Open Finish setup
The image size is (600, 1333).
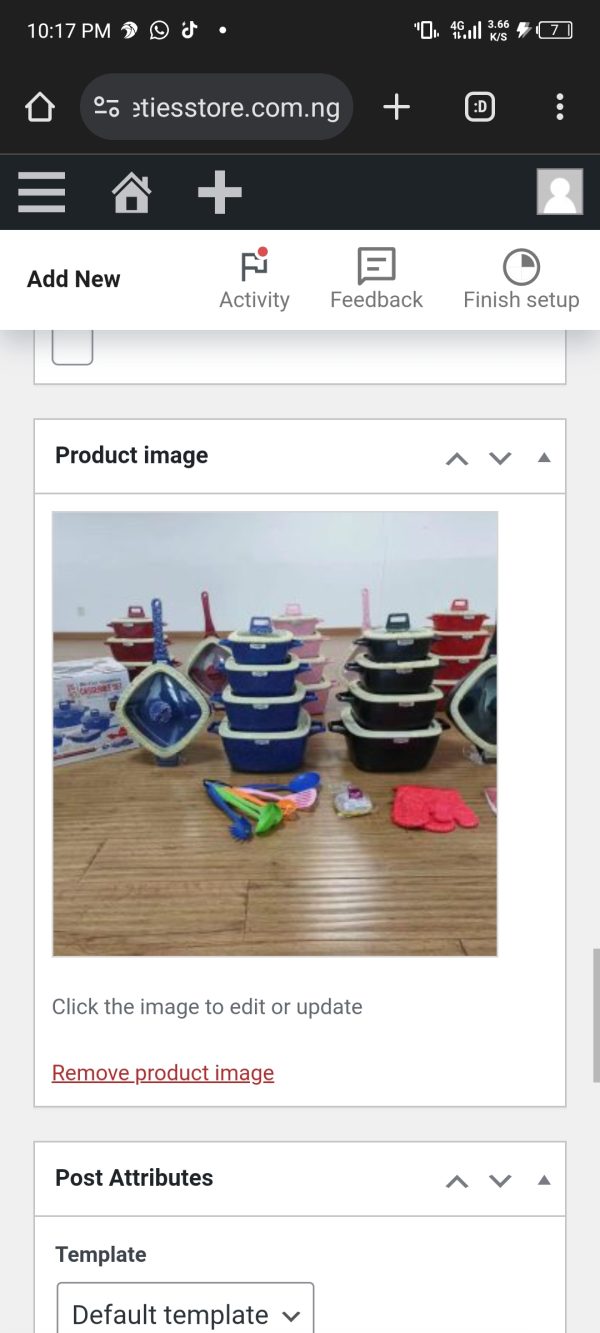coord(521,280)
